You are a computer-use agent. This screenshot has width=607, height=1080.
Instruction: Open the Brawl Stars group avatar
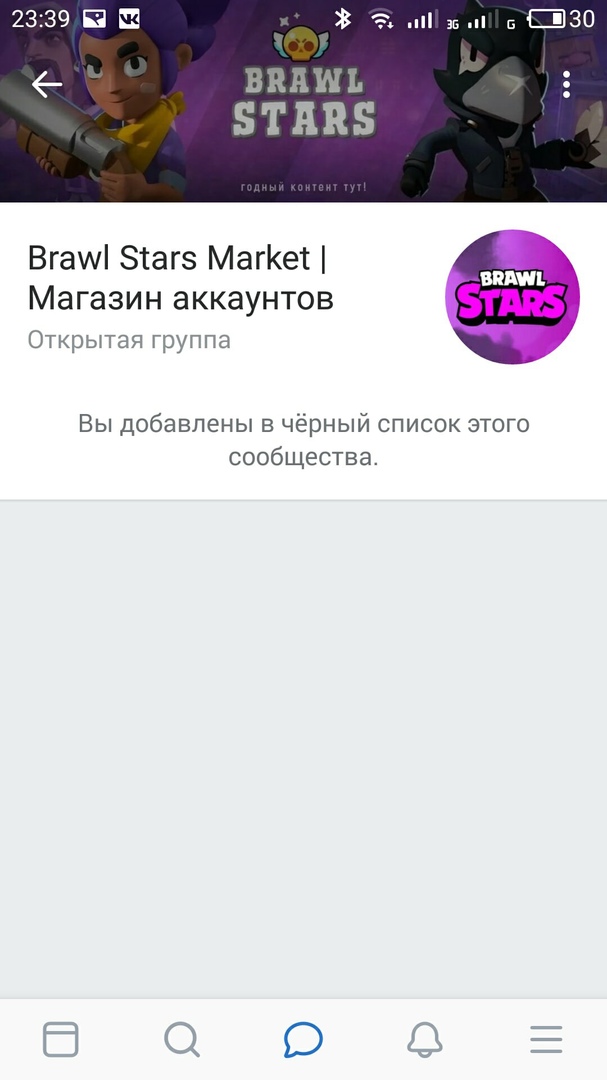tap(511, 297)
